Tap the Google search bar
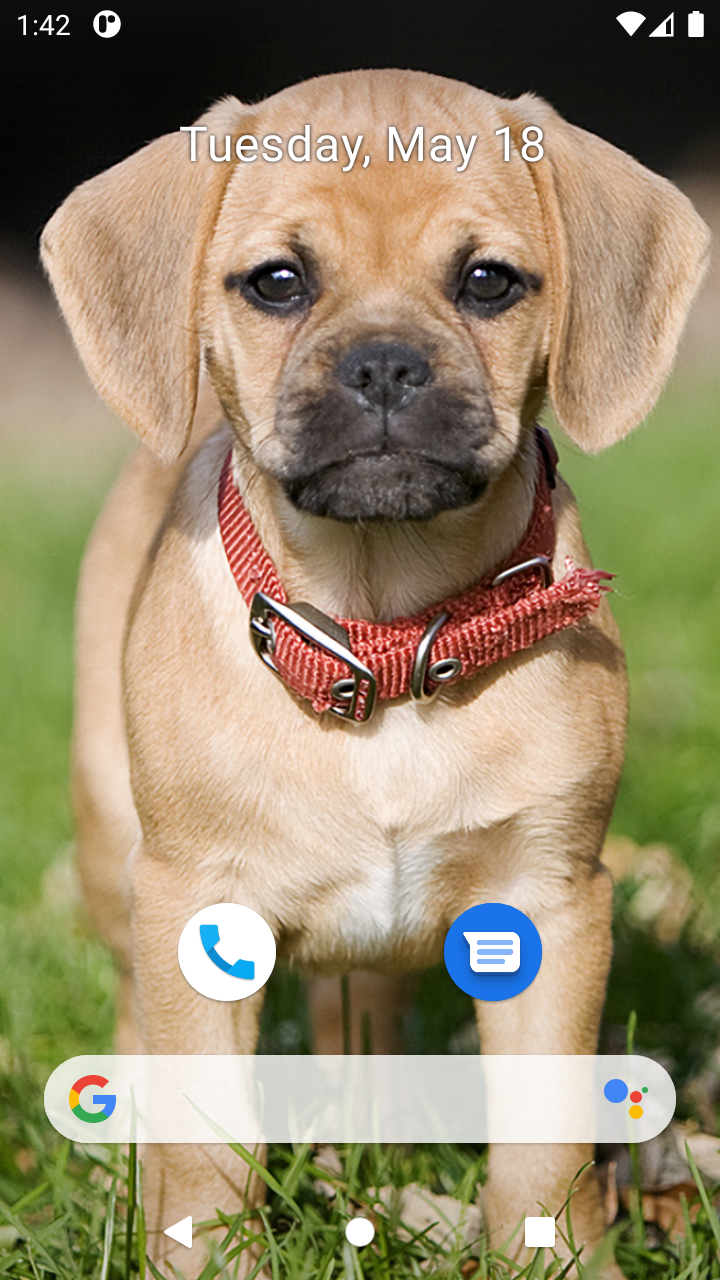 (360, 1098)
